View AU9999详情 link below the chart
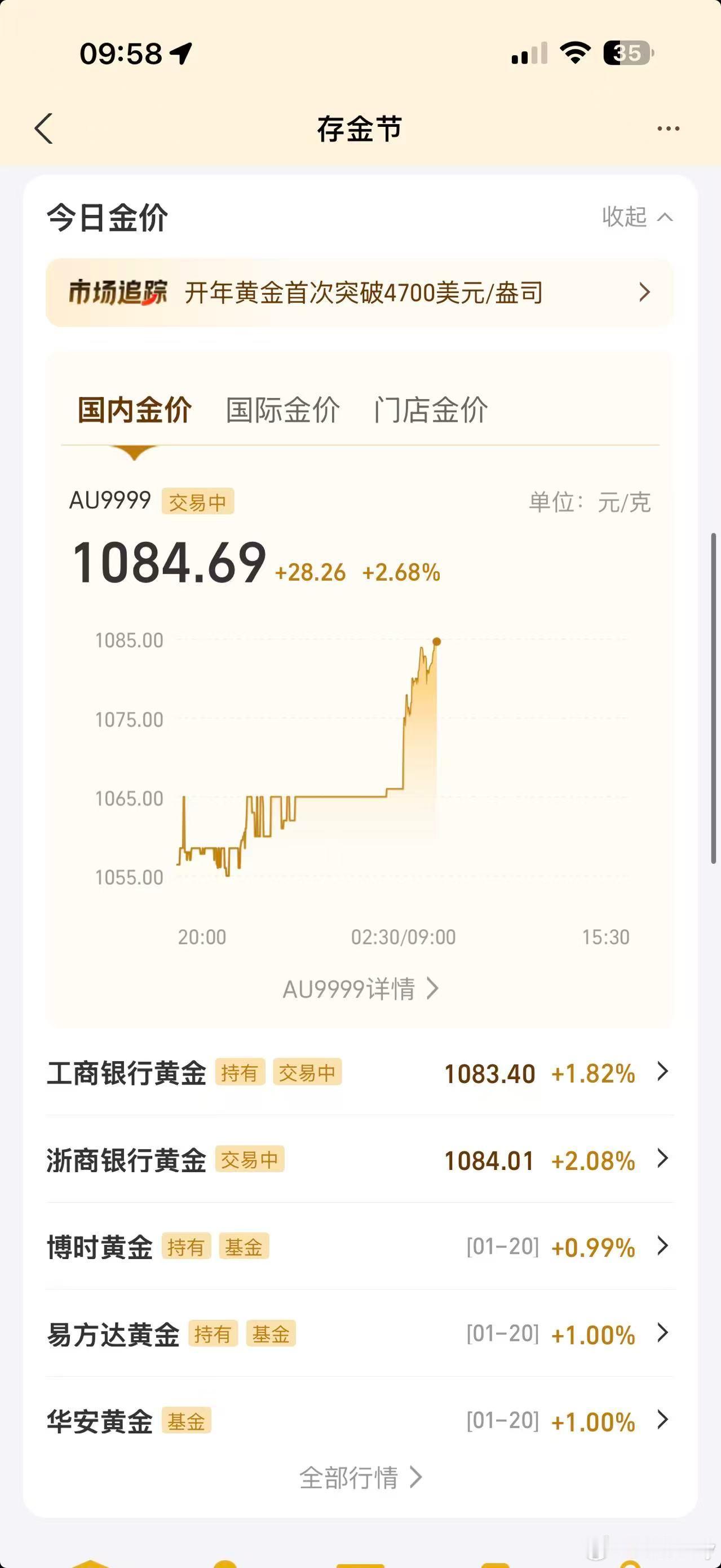Image resolution: width=721 pixels, height=1568 pixels. pyautogui.click(x=360, y=988)
